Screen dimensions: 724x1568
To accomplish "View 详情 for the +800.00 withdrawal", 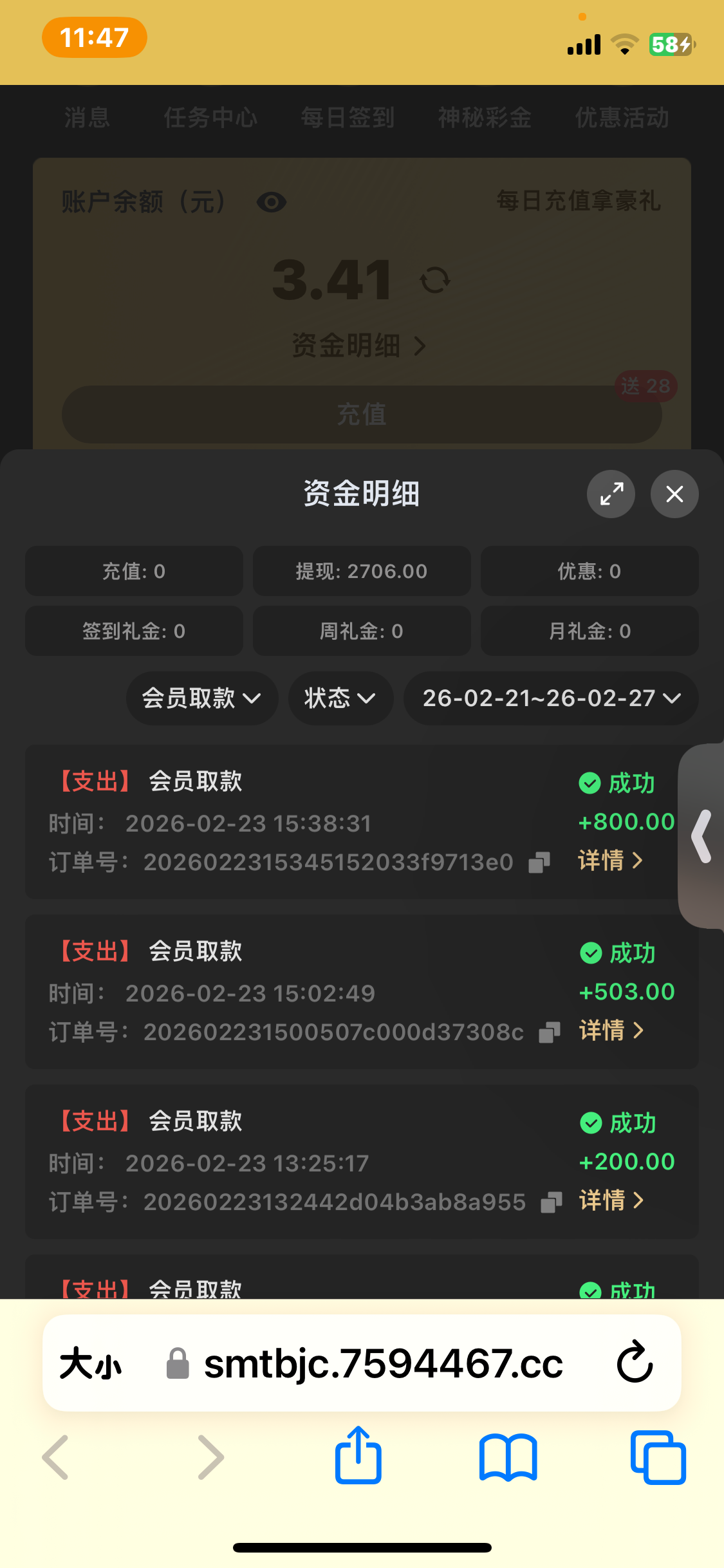I will pyautogui.click(x=610, y=861).
